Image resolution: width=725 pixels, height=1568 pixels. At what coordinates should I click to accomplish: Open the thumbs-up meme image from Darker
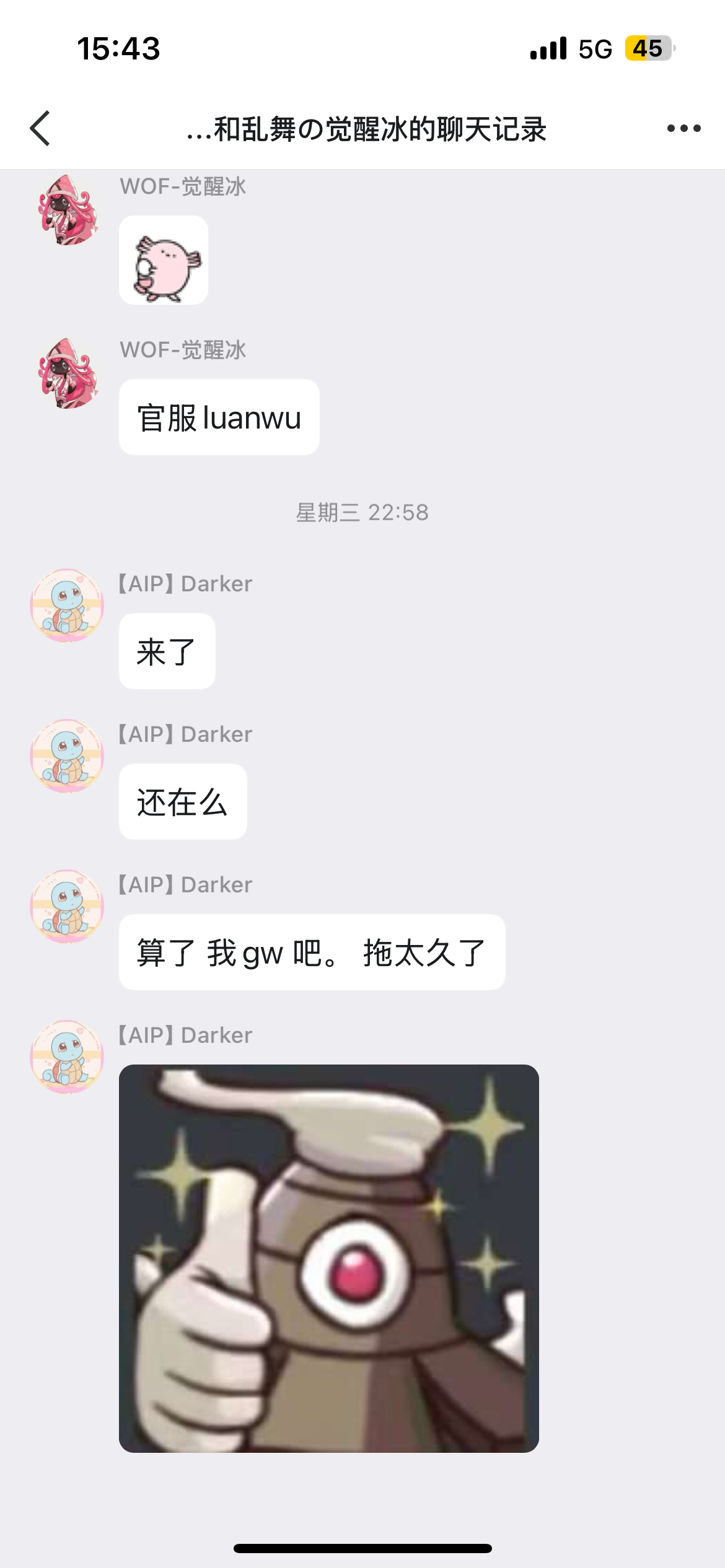pos(328,1258)
